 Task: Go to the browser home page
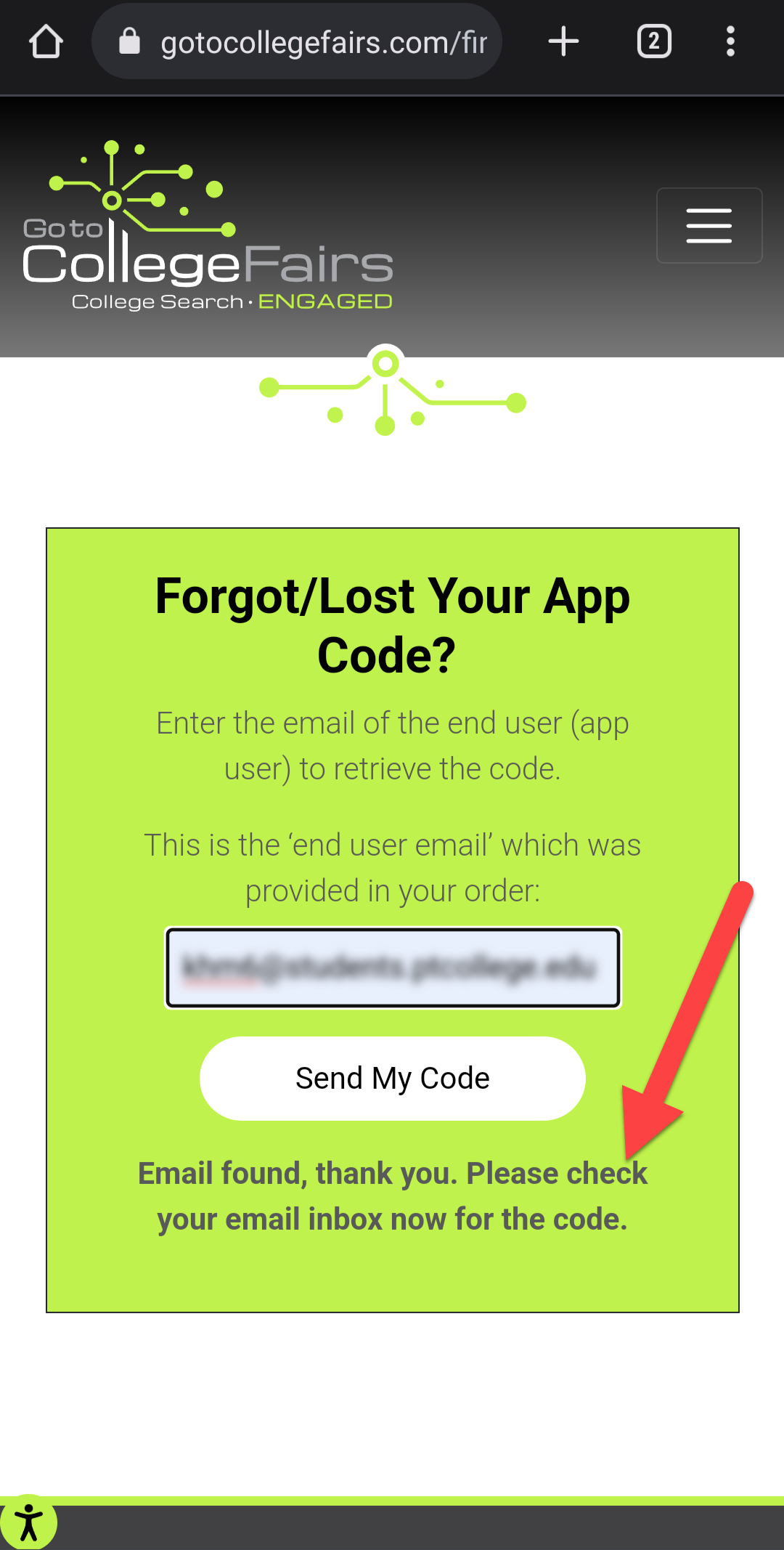[x=46, y=41]
